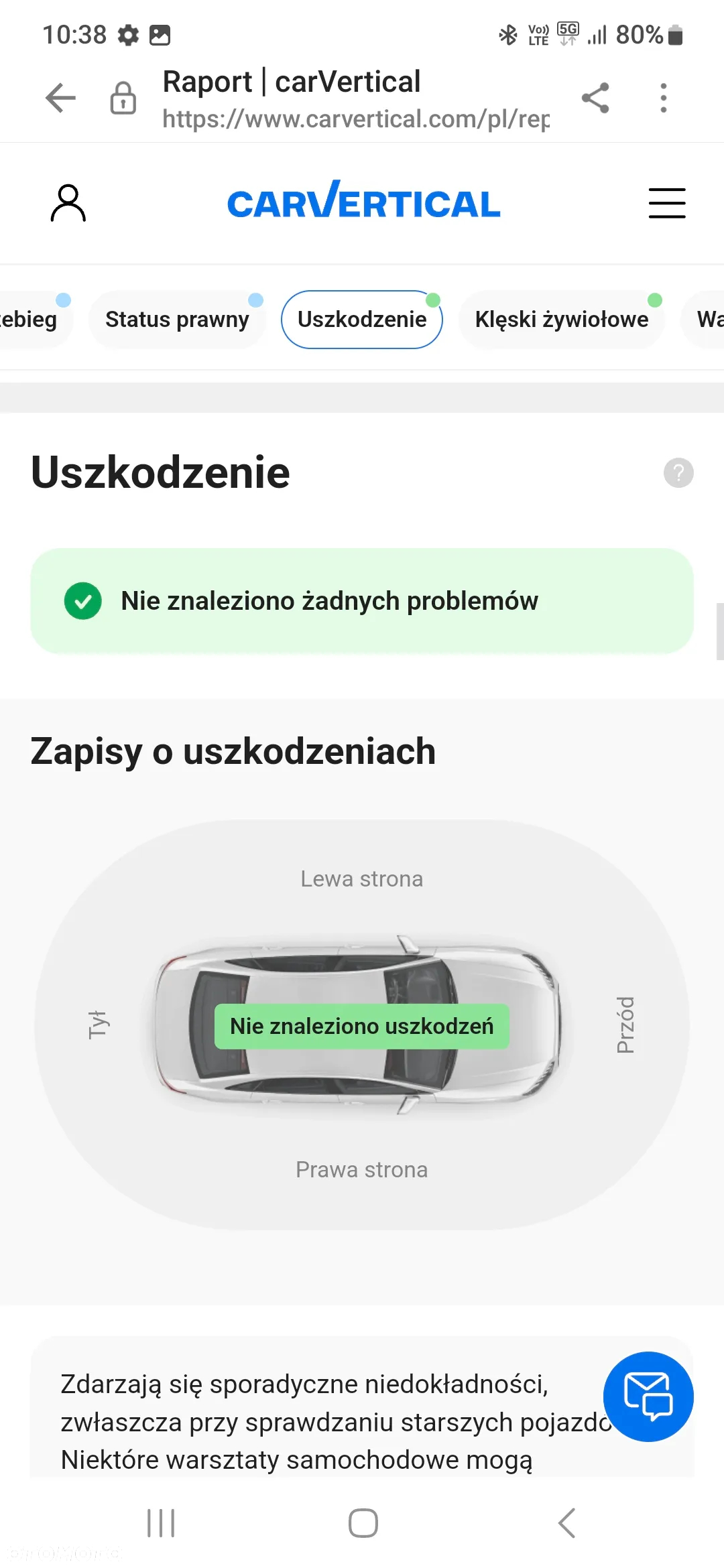The image size is (724, 1568).
Task: Select the Uszkodzenie tab
Action: pos(362,320)
